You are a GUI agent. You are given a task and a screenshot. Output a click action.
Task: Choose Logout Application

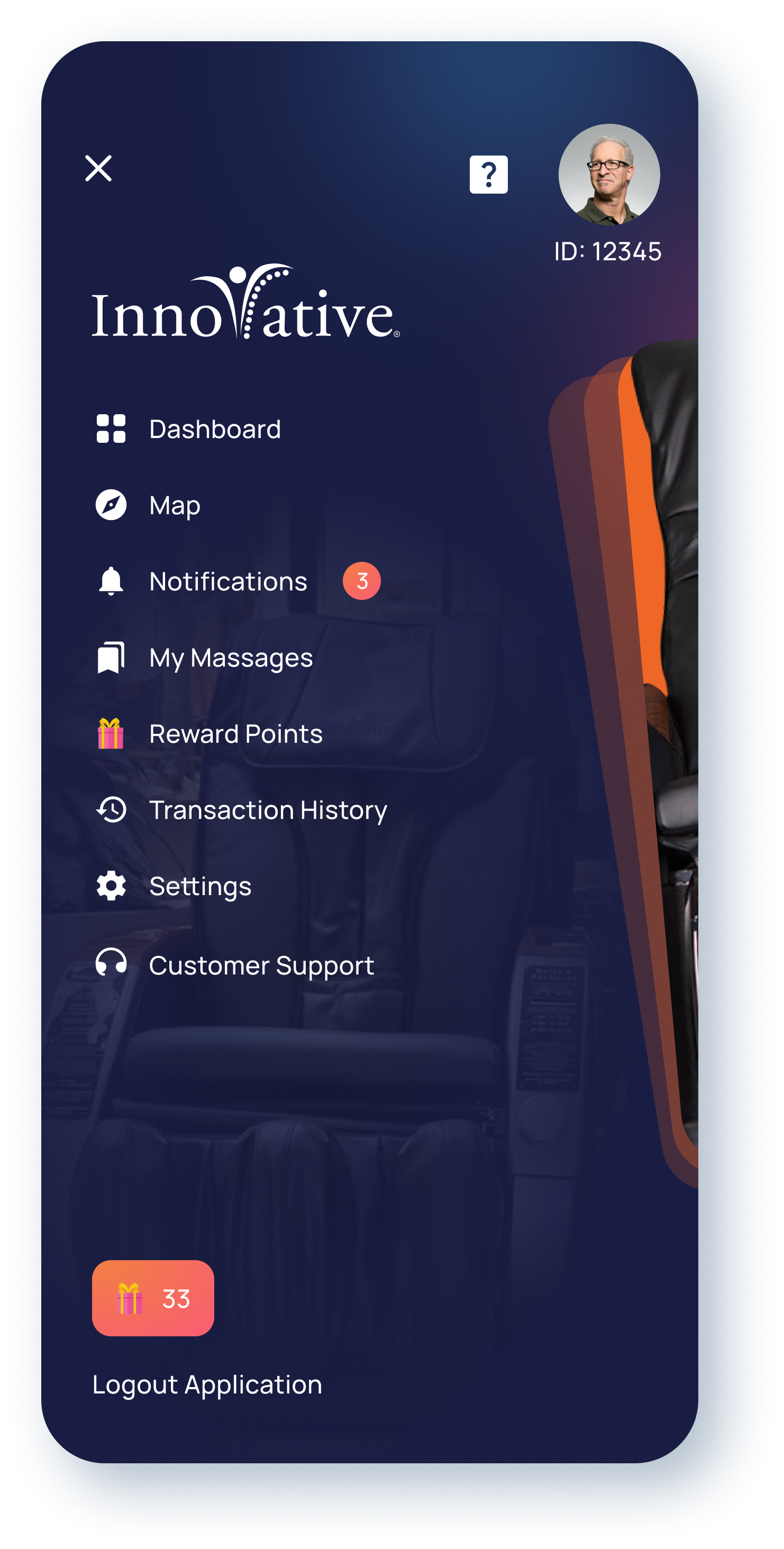pos(207,1385)
